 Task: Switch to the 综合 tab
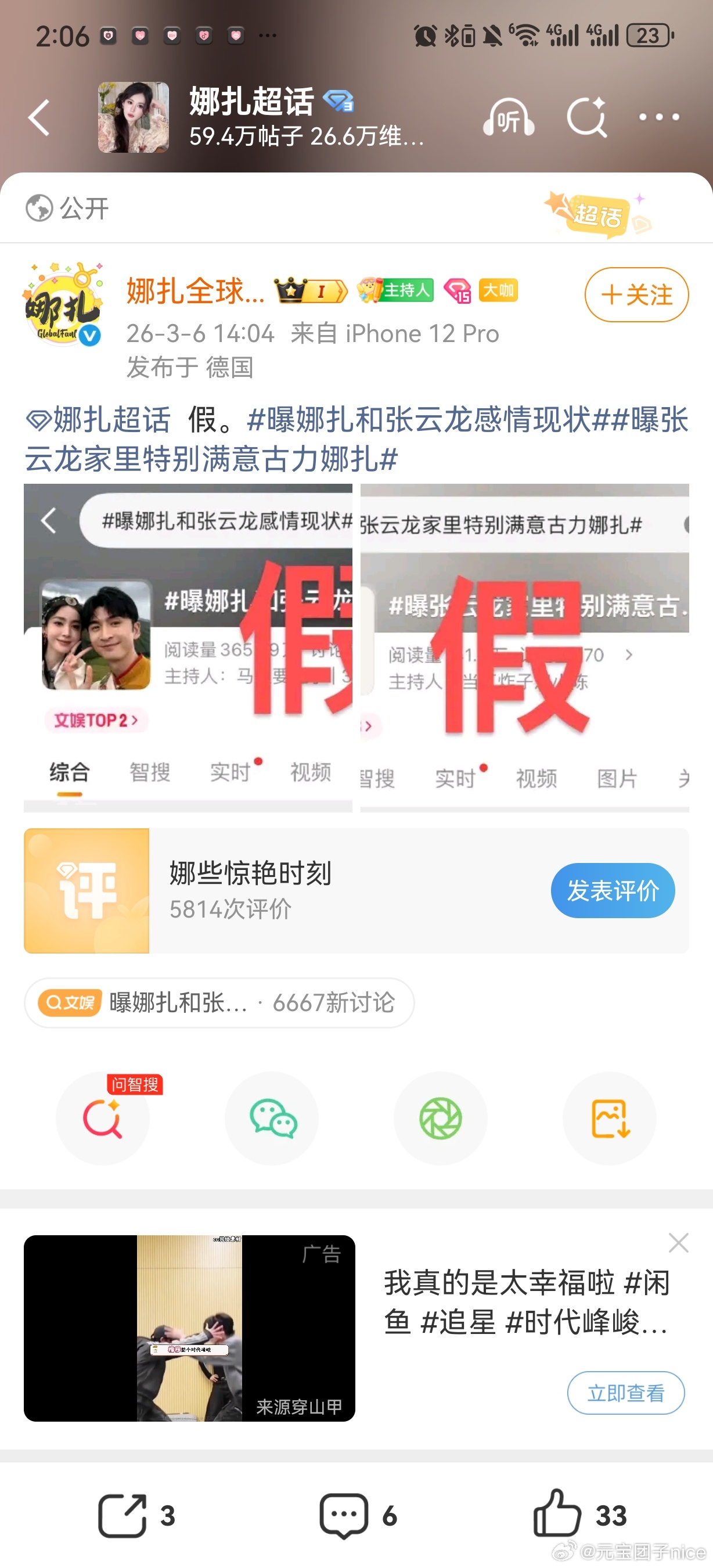tap(69, 773)
